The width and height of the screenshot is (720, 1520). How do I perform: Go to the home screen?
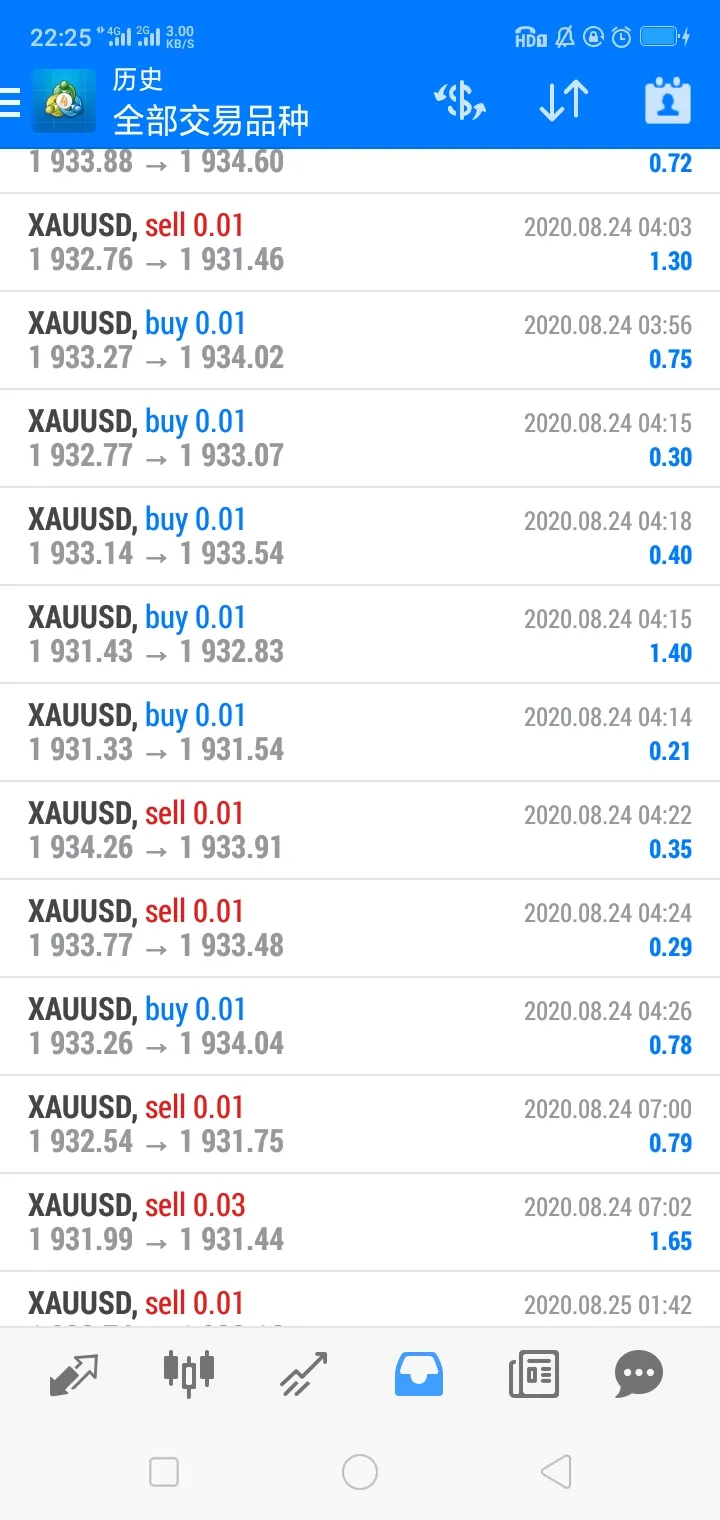pos(360,1472)
